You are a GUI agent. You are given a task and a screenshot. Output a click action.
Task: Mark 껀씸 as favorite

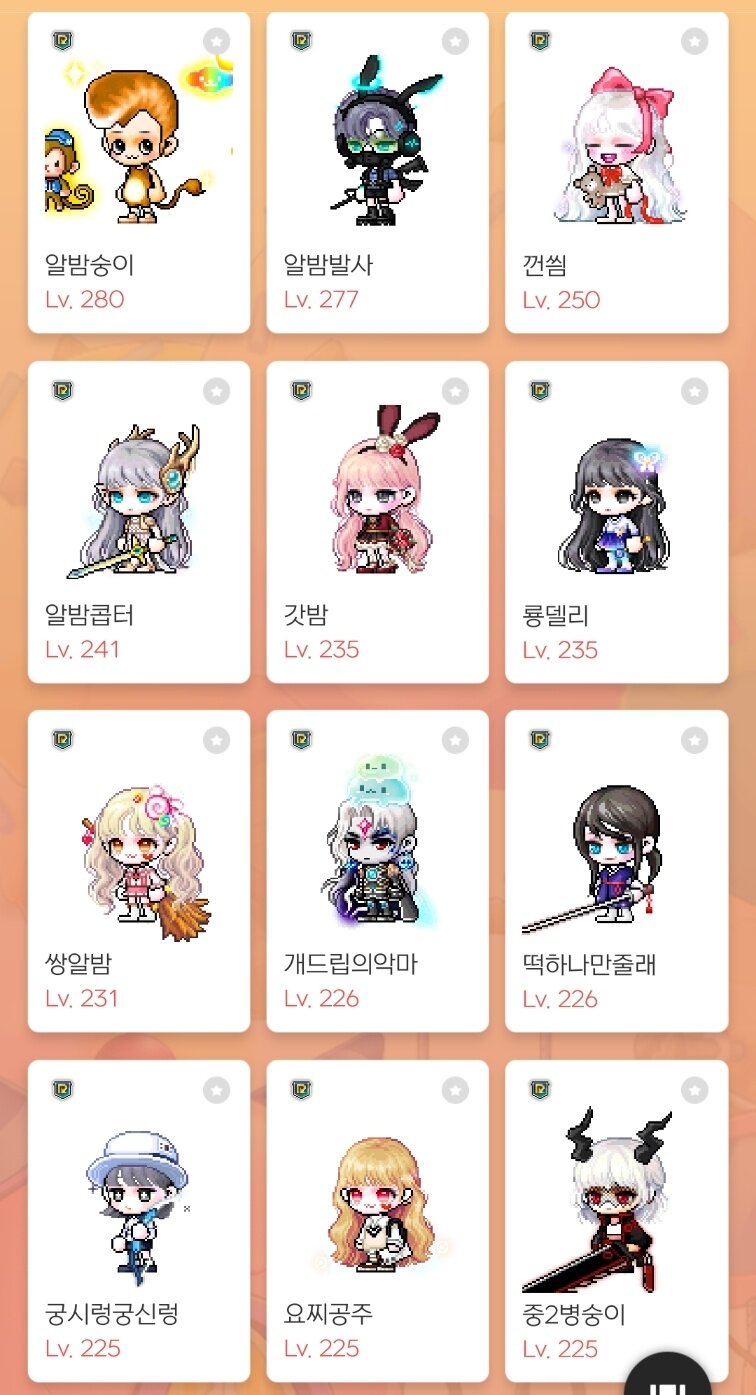(x=694, y=41)
